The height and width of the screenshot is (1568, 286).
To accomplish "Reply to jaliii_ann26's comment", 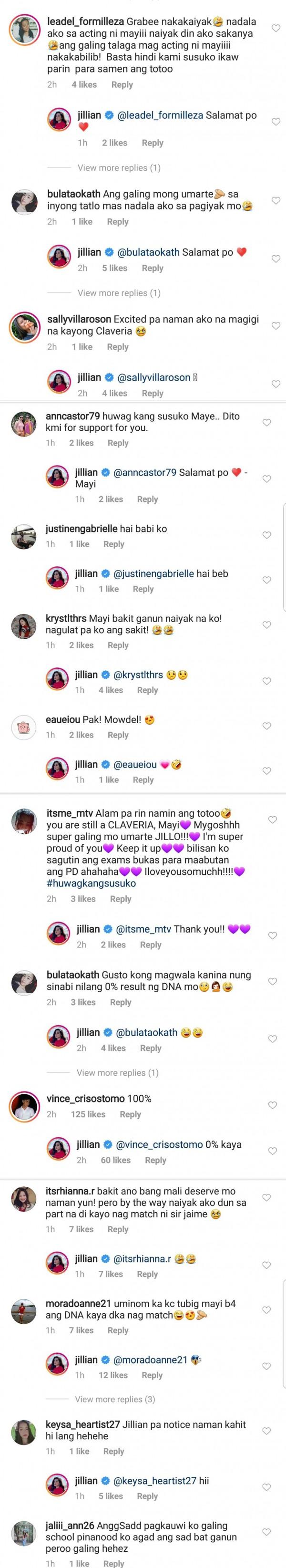I will 113,1563.
